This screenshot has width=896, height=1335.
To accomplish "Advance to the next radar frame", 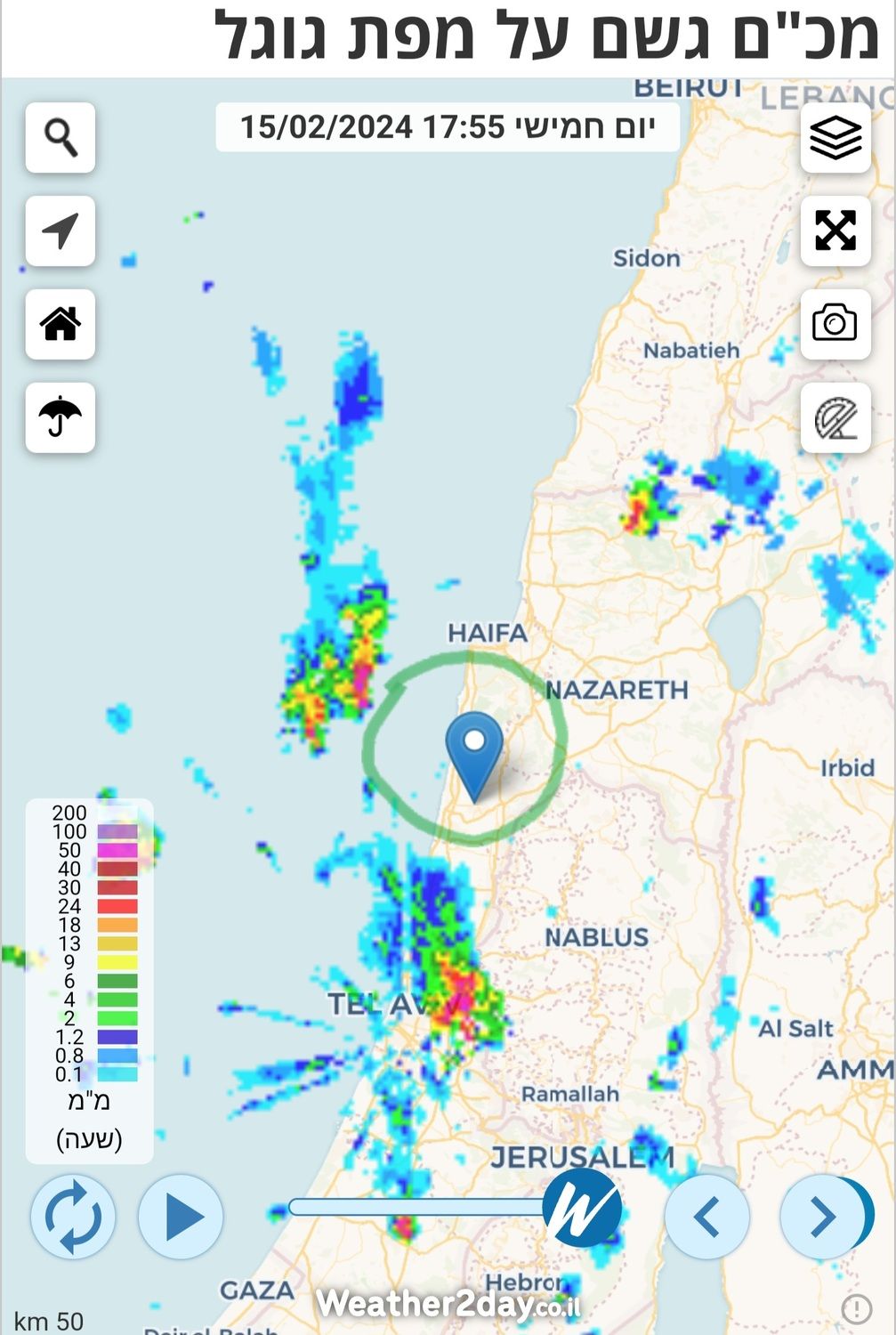I will click(822, 1217).
